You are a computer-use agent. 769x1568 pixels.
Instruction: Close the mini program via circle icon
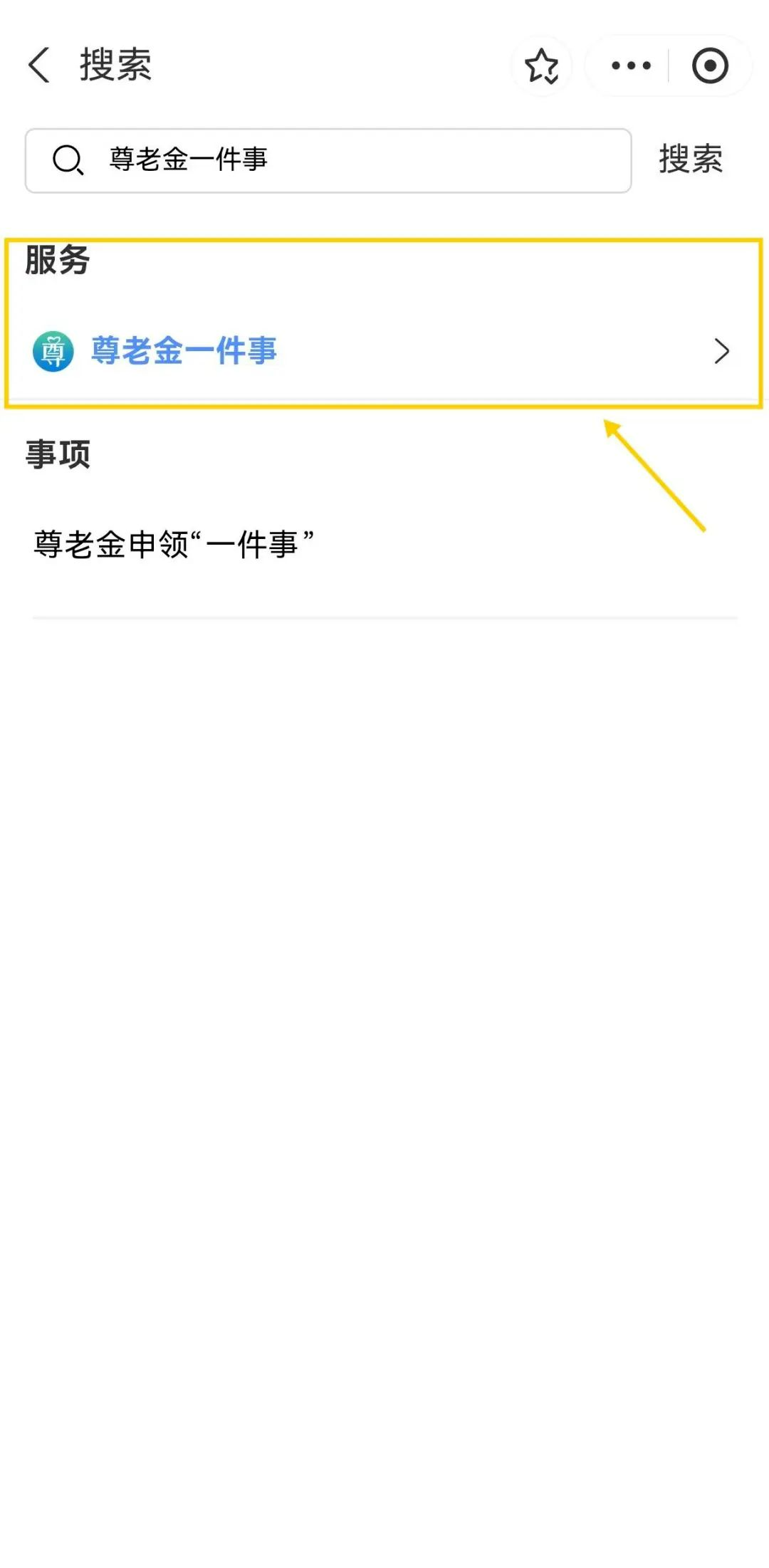[x=710, y=66]
